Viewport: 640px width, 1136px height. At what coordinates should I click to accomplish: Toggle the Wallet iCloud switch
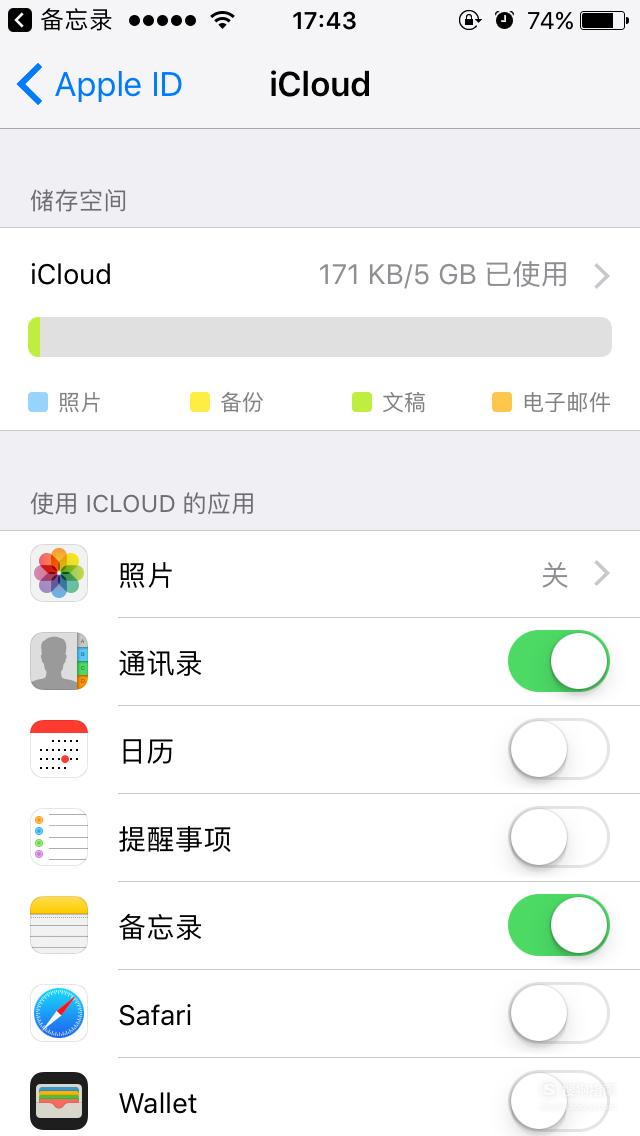559,1101
